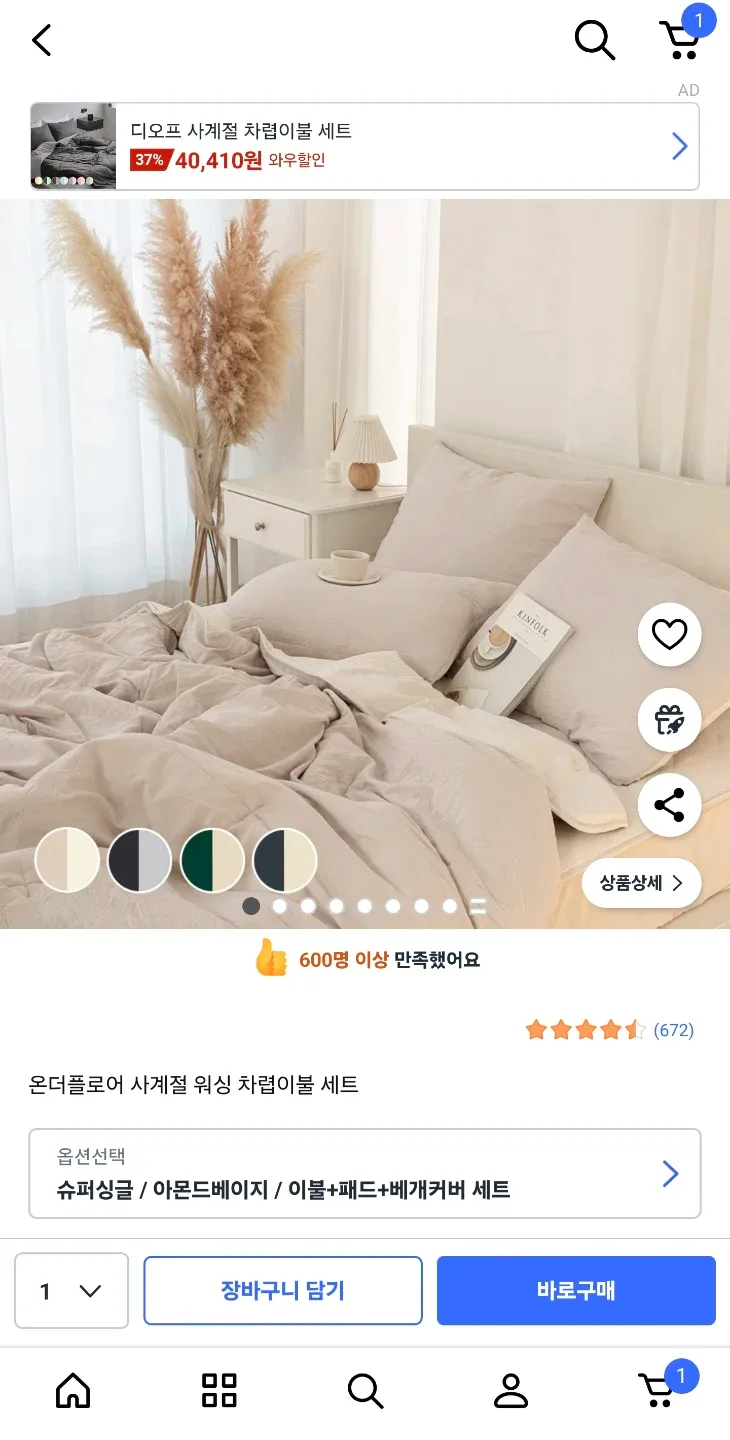Open the 디오프 사계절 차렵이불 세트 ad banner

tap(364, 146)
